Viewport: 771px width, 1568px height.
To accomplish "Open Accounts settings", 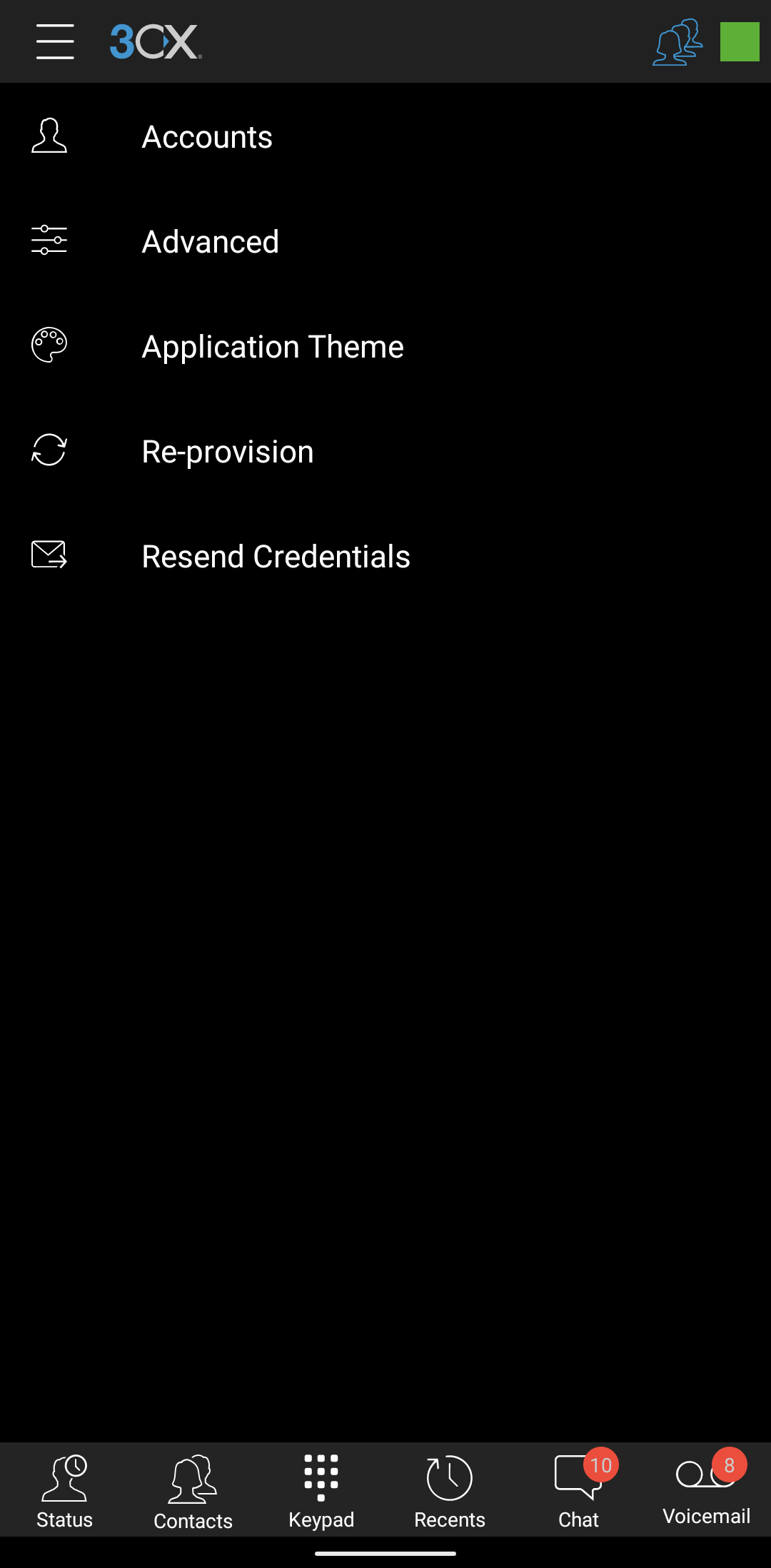I will tap(385, 136).
